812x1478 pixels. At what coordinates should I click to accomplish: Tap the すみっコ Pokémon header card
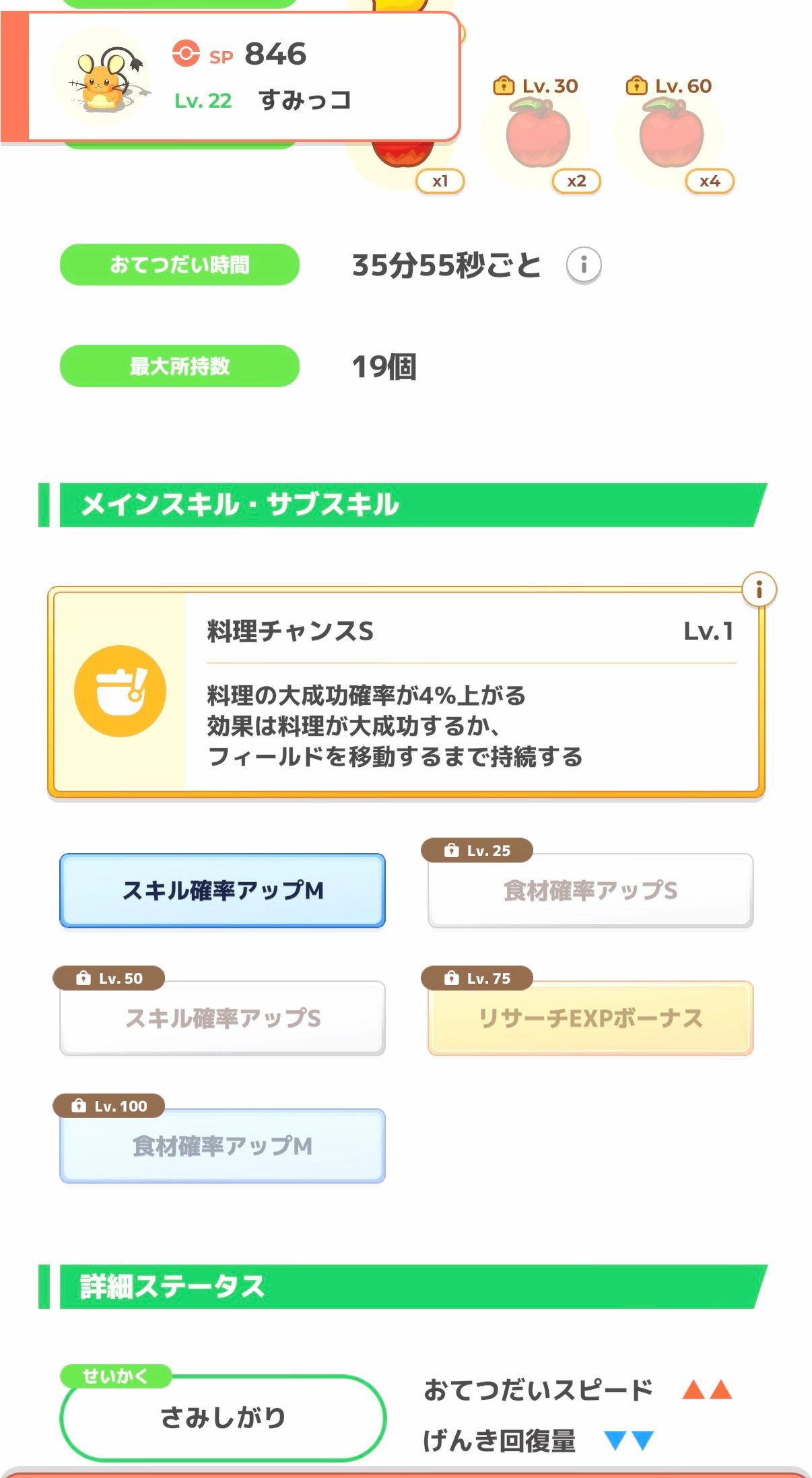[x=242, y=77]
